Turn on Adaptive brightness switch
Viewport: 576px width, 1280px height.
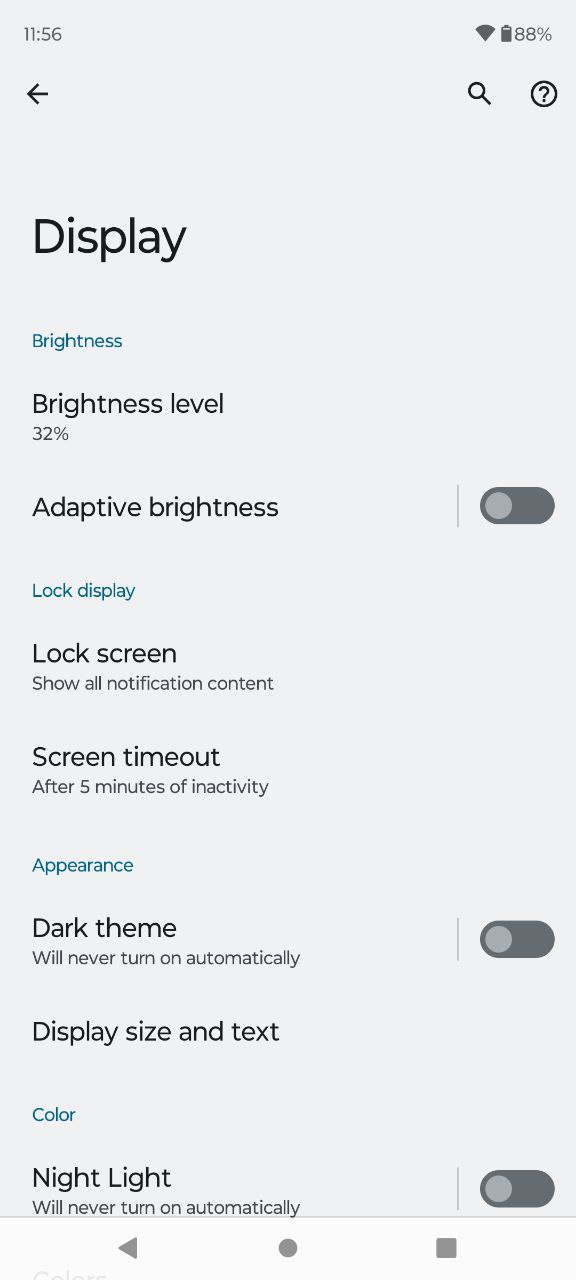tap(517, 506)
